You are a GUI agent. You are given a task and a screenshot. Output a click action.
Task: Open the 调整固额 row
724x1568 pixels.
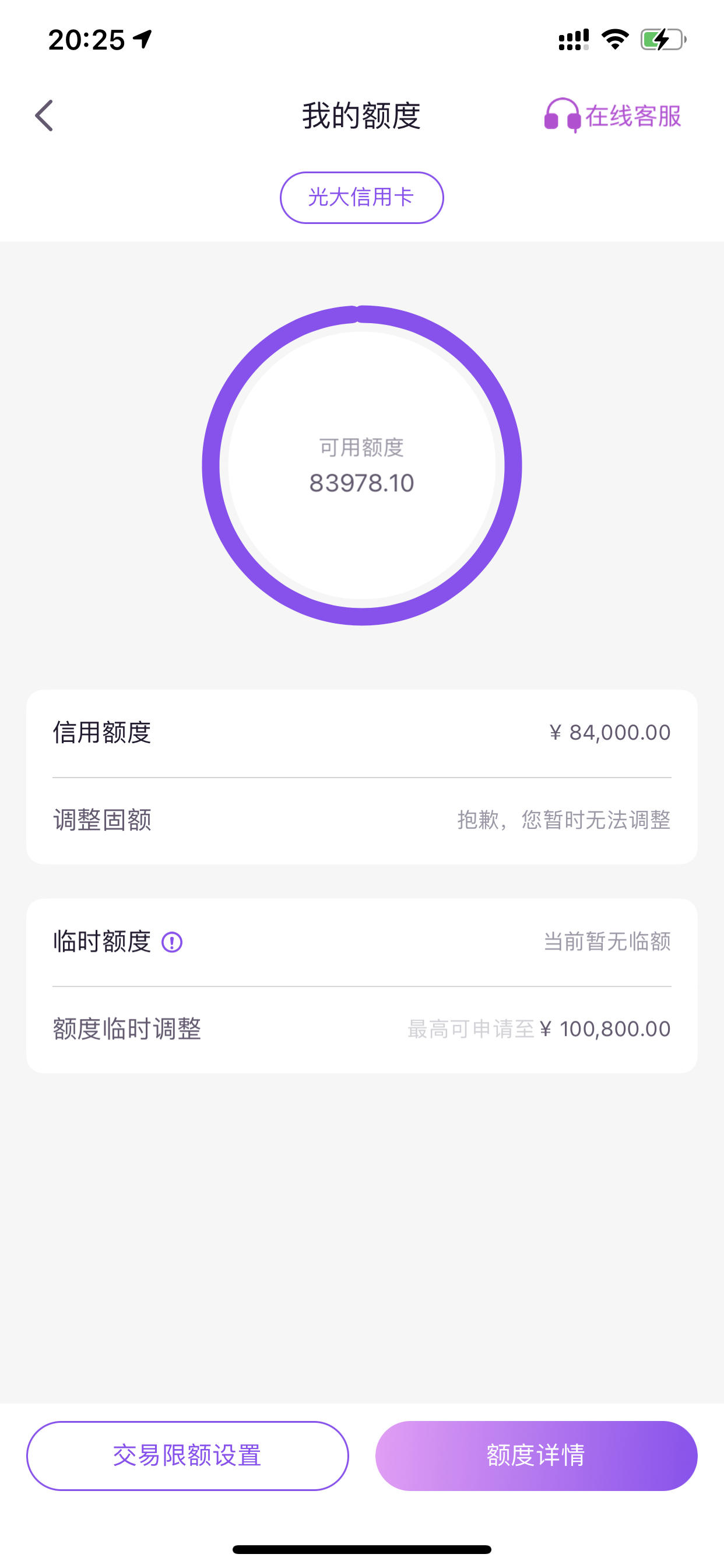pyautogui.click(x=361, y=820)
